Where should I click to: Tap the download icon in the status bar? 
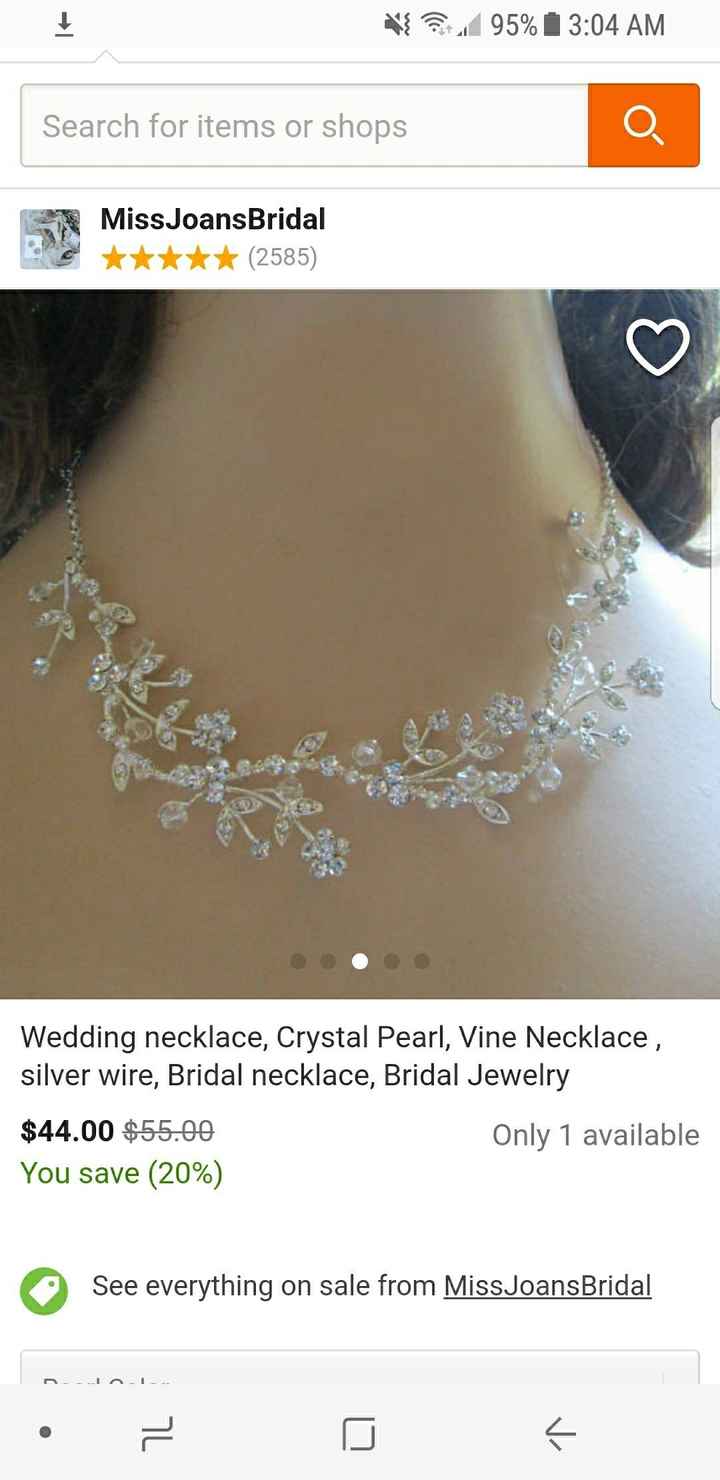[x=63, y=25]
